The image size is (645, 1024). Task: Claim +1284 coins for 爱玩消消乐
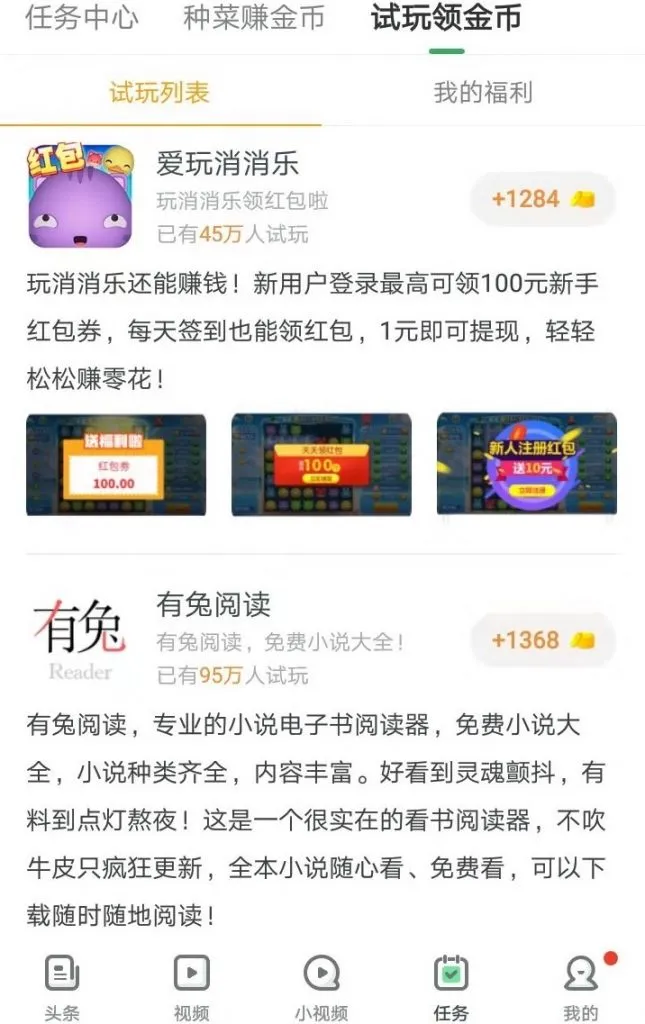pos(542,199)
